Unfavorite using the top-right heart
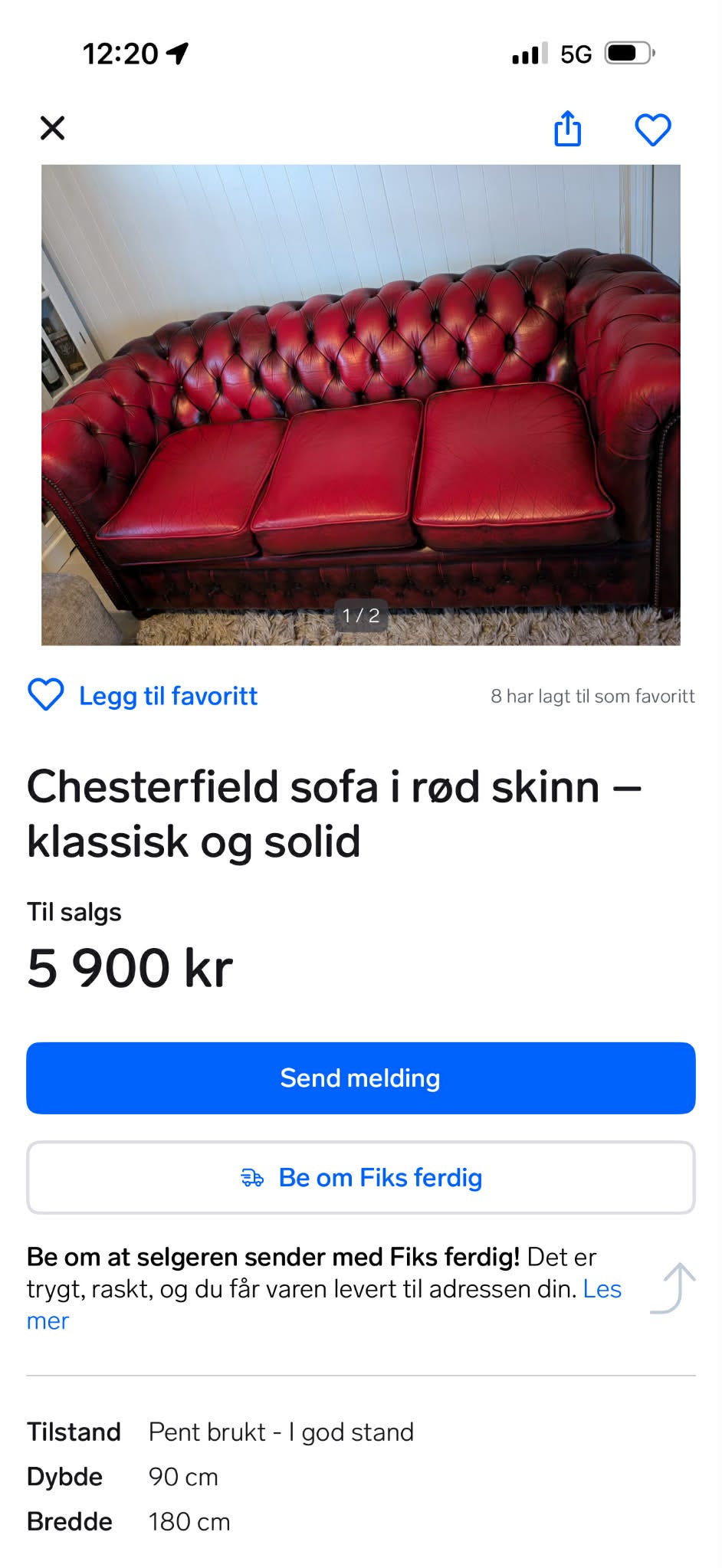The width and height of the screenshot is (722, 1568). coord(652,129)
